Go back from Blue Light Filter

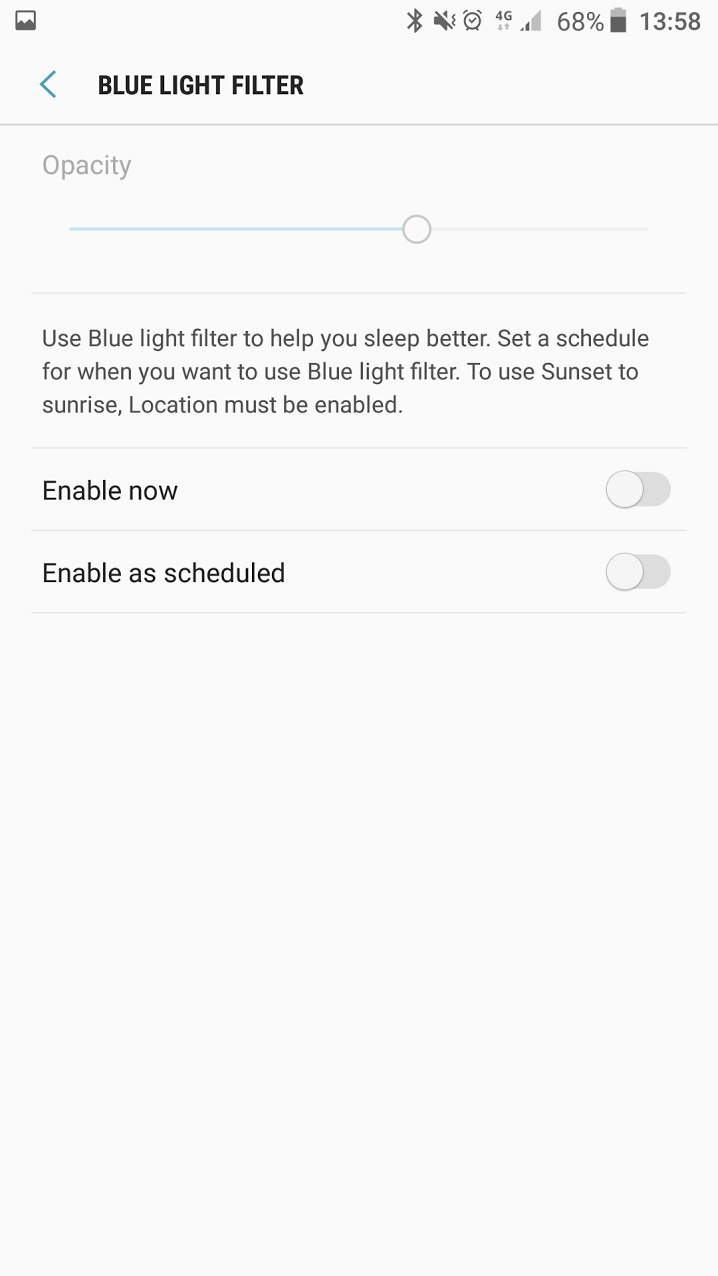(x=48, y=85)
